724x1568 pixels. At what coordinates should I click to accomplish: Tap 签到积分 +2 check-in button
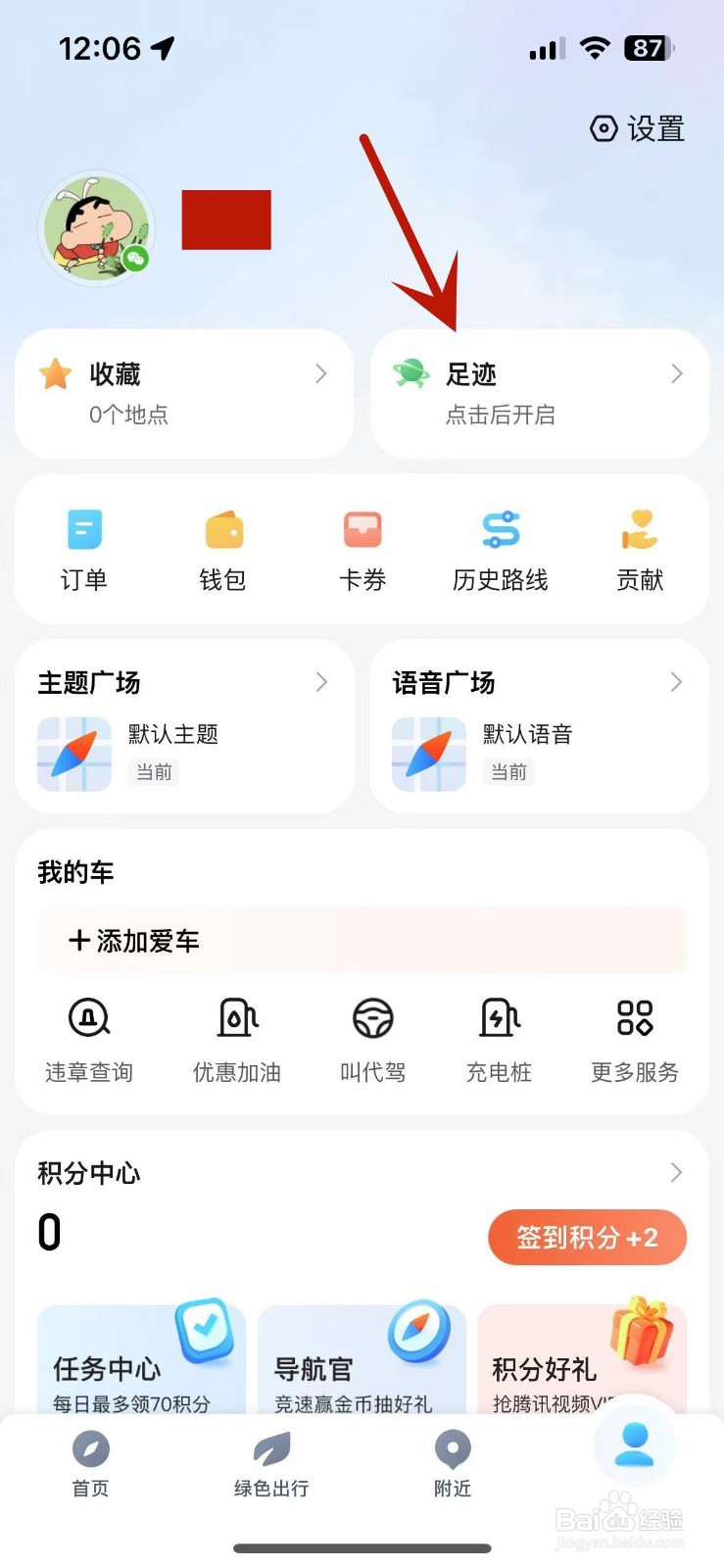(x=587, y=1237)
